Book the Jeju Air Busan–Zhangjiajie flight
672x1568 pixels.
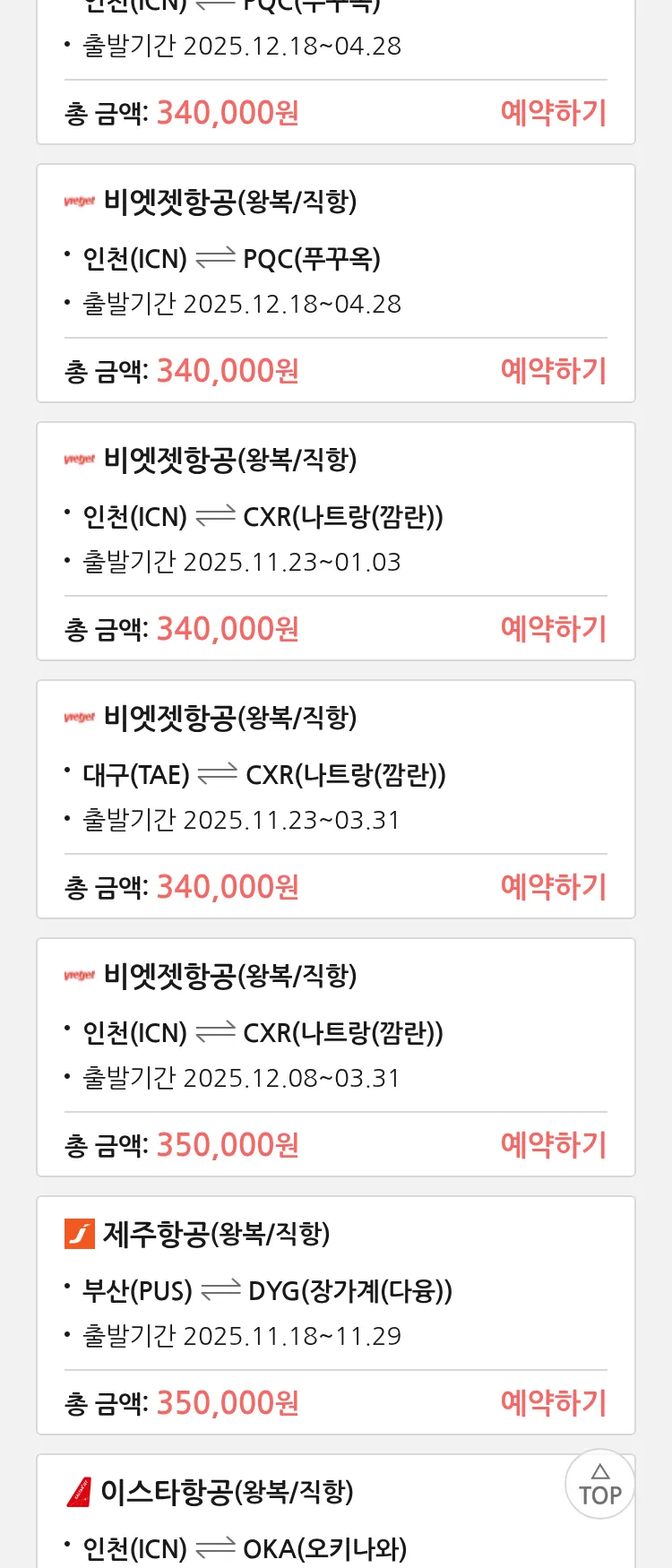pos(553,1403)
